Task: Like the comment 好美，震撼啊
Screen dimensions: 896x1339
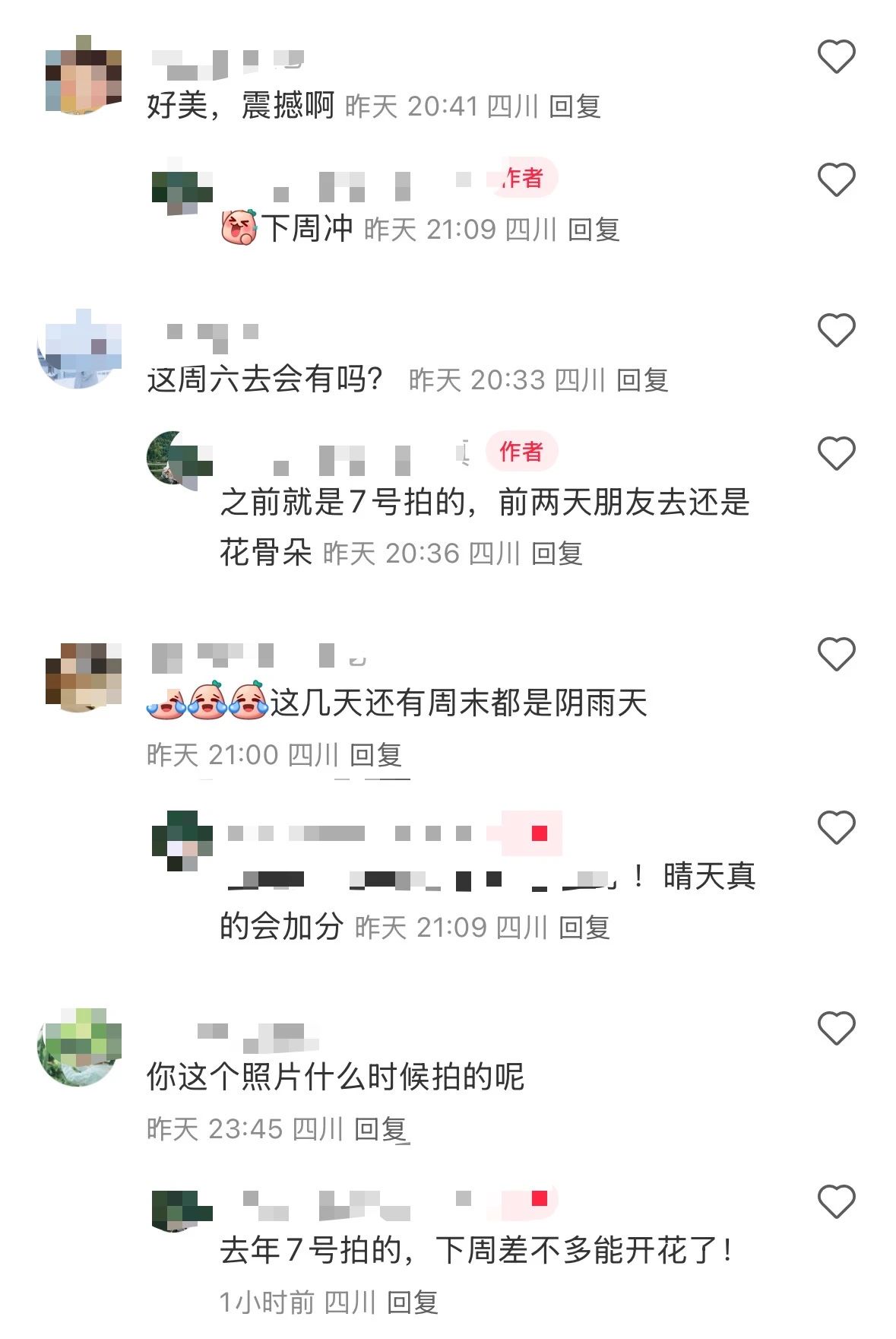Action: click(x=836, y=57)
